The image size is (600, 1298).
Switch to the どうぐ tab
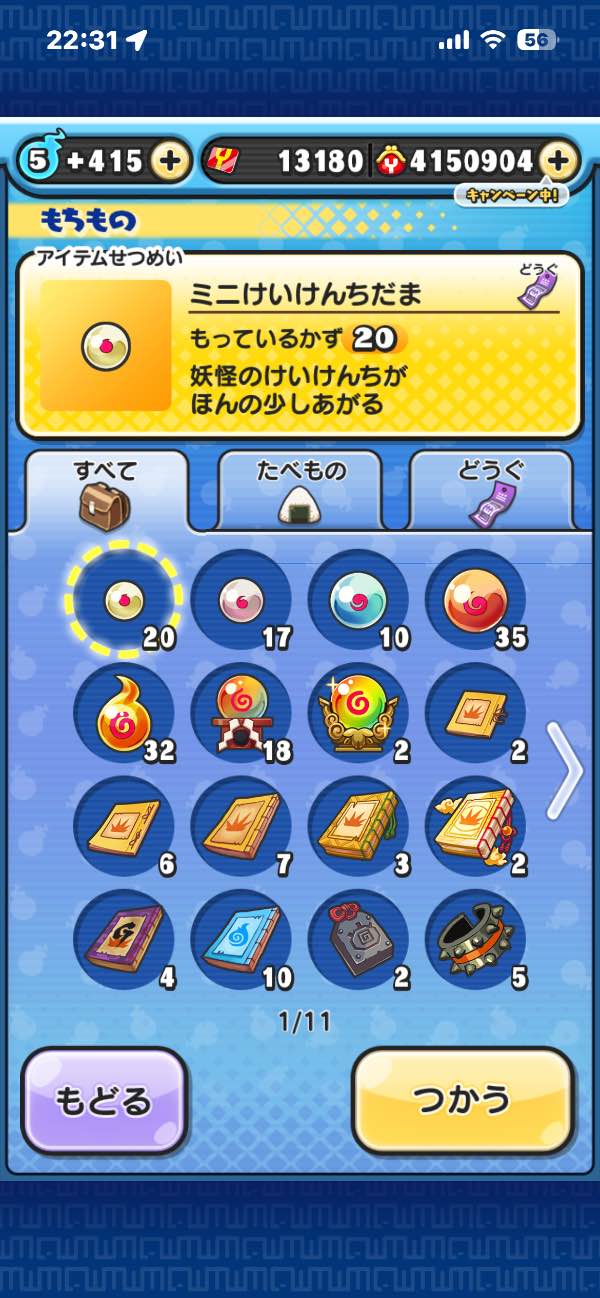coord(491,490)
